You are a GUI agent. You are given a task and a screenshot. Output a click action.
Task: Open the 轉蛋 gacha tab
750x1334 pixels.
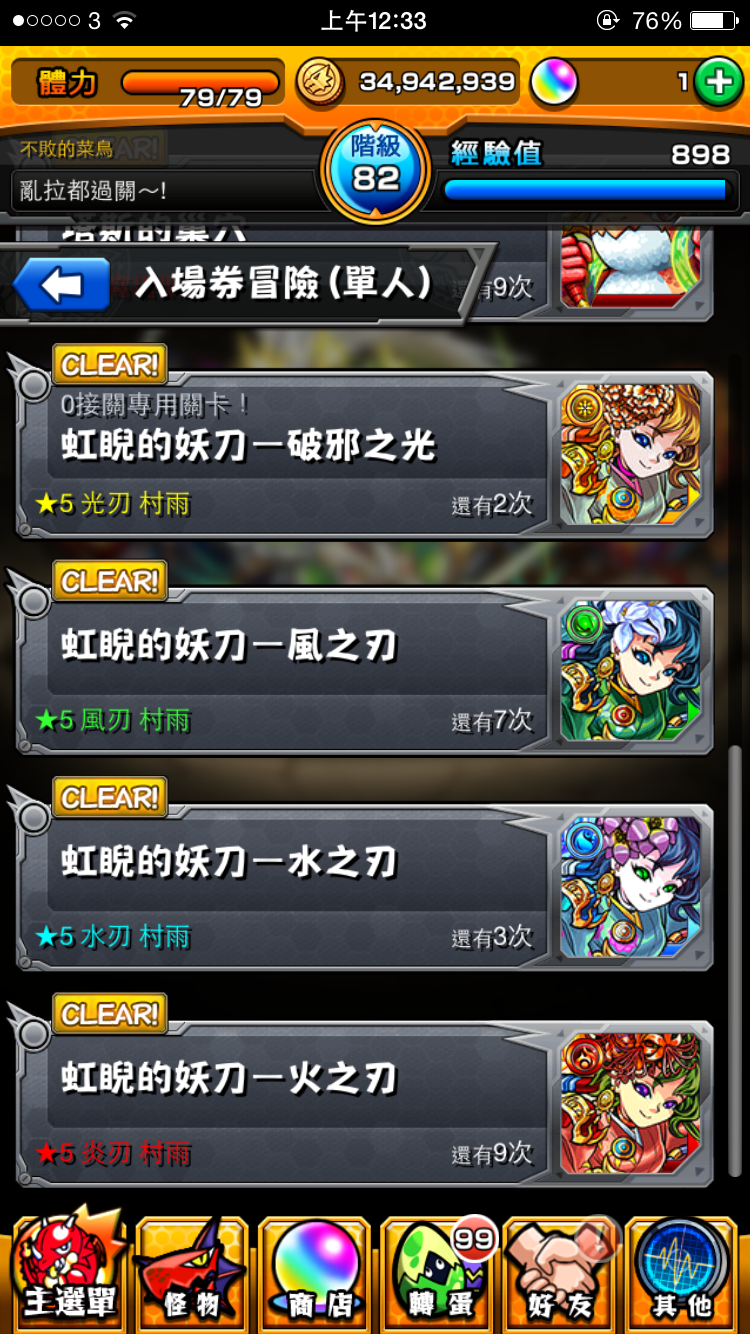[438, 1274]
